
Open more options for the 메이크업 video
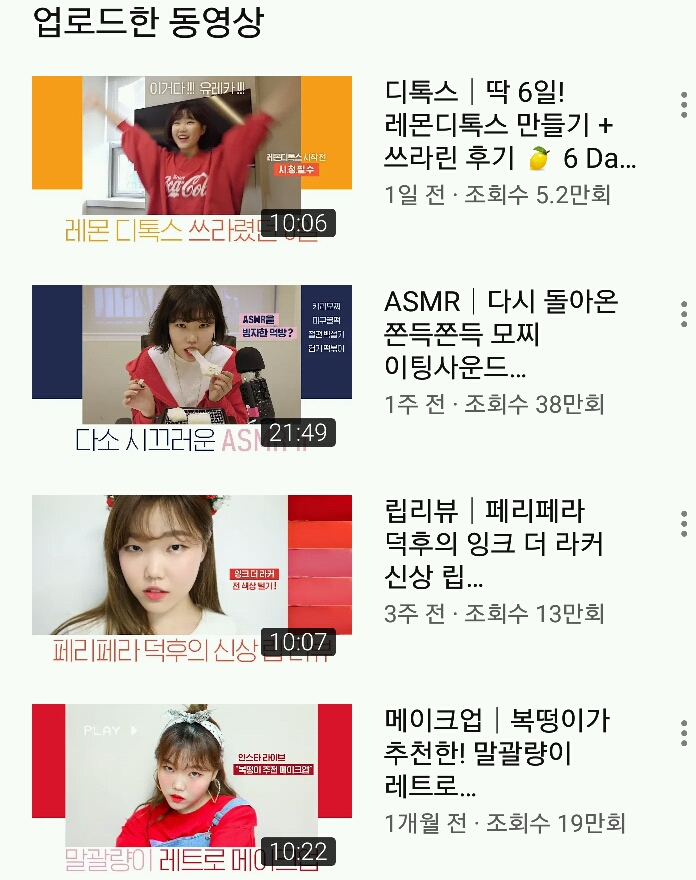pyautogui.click(x=684, y=732)
